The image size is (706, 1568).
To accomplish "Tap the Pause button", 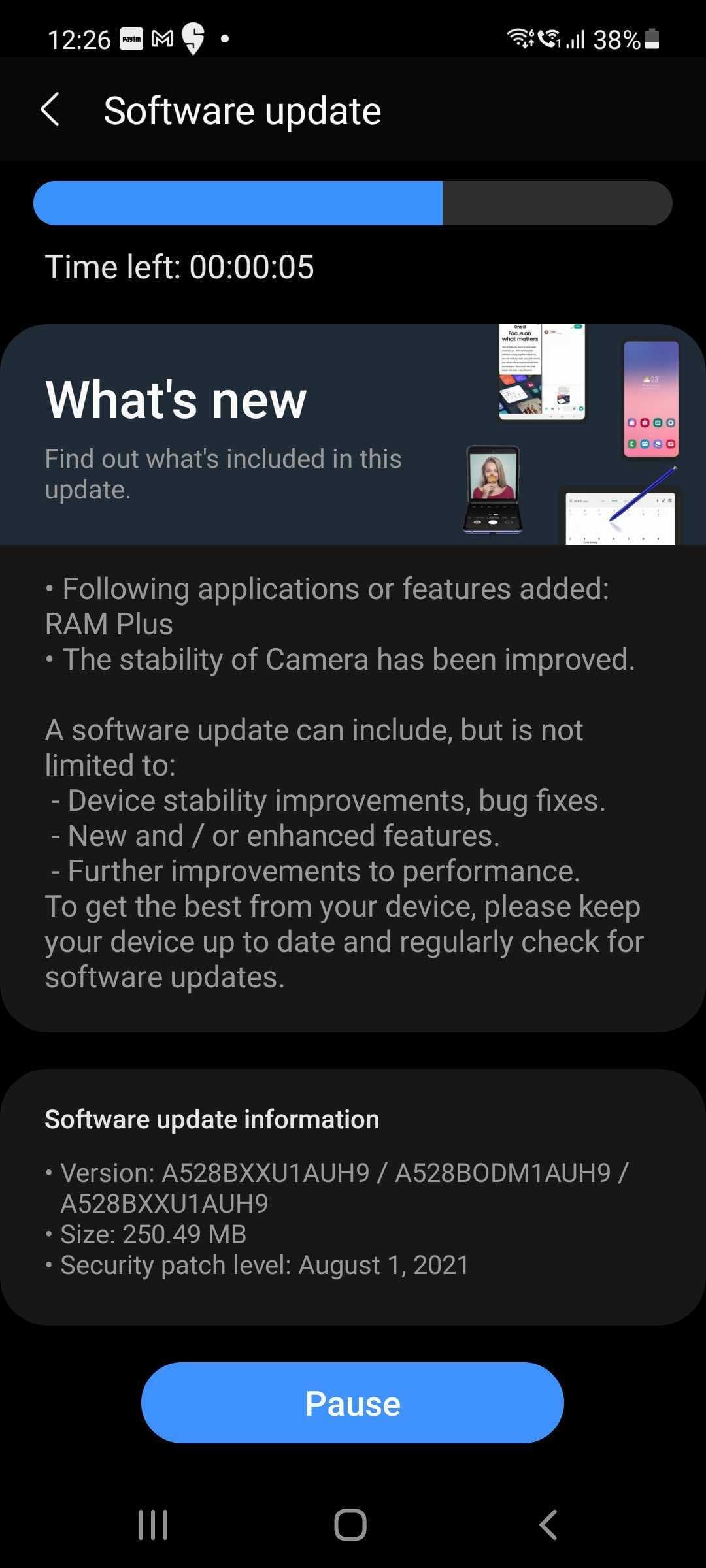I will [352, 1402].
